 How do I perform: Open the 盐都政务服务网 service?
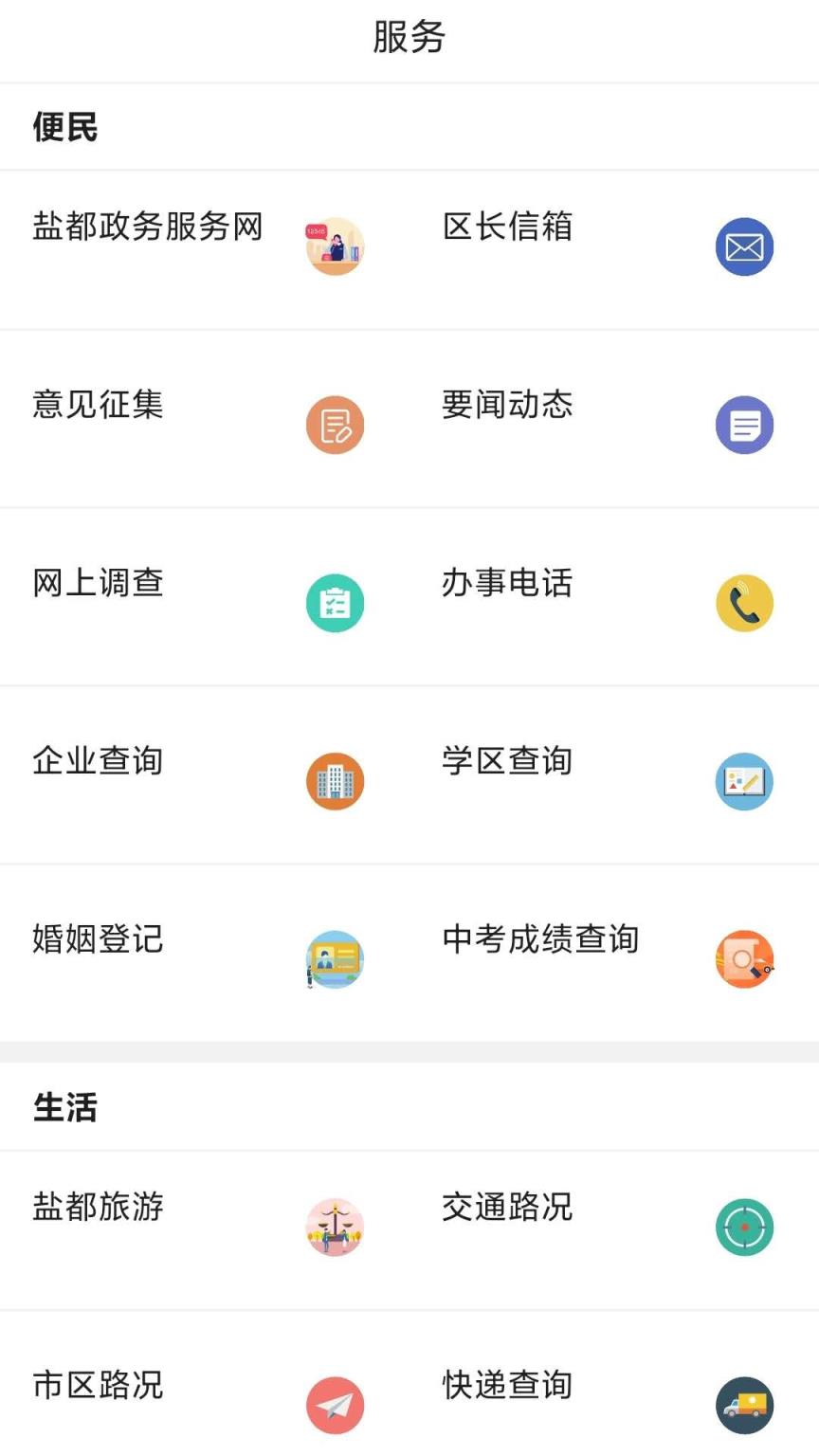tap(147, 227)
